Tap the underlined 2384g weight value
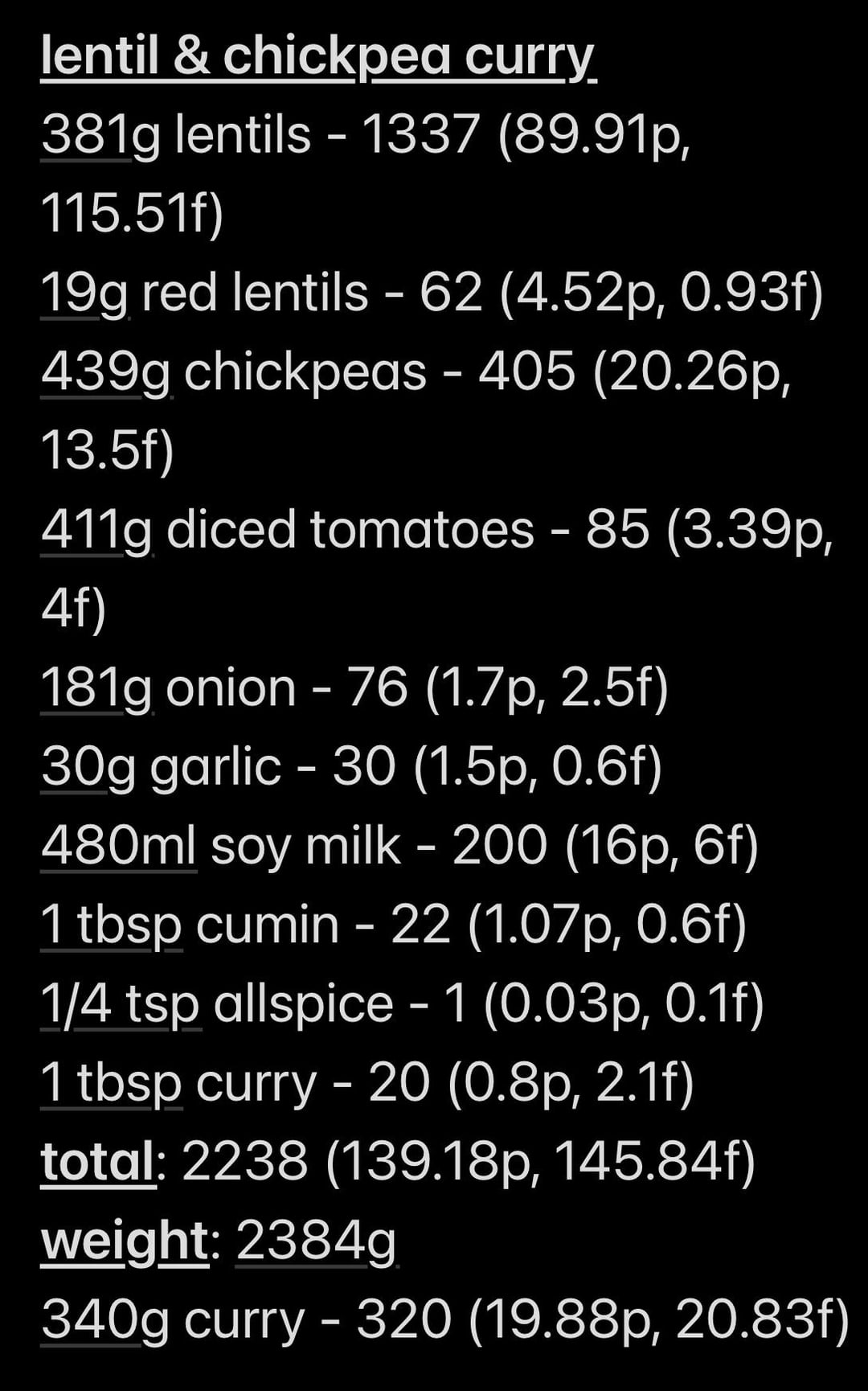868x1391 pixels. [316, 1241]
